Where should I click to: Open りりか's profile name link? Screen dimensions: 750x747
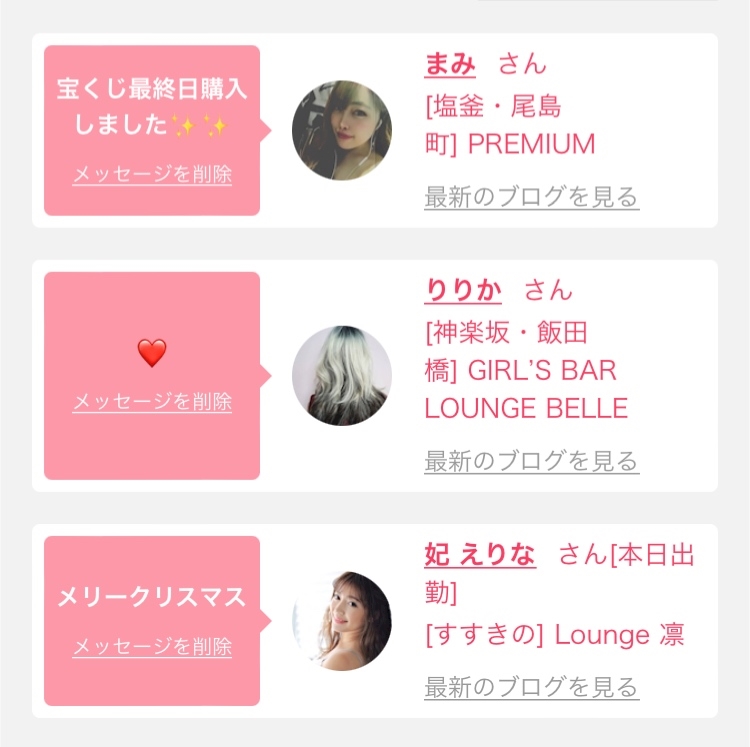(463, 291)
